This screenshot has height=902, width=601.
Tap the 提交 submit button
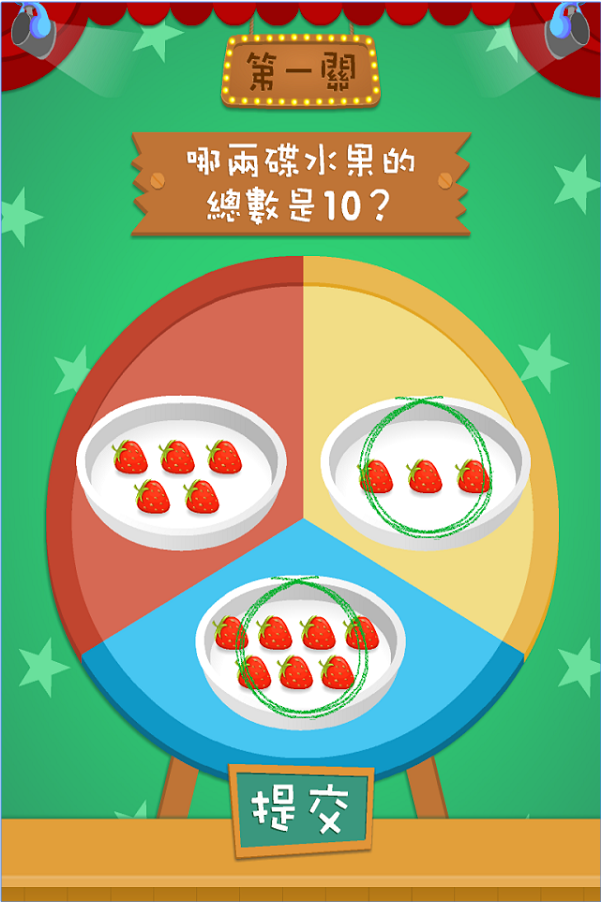tap(300, 808)
